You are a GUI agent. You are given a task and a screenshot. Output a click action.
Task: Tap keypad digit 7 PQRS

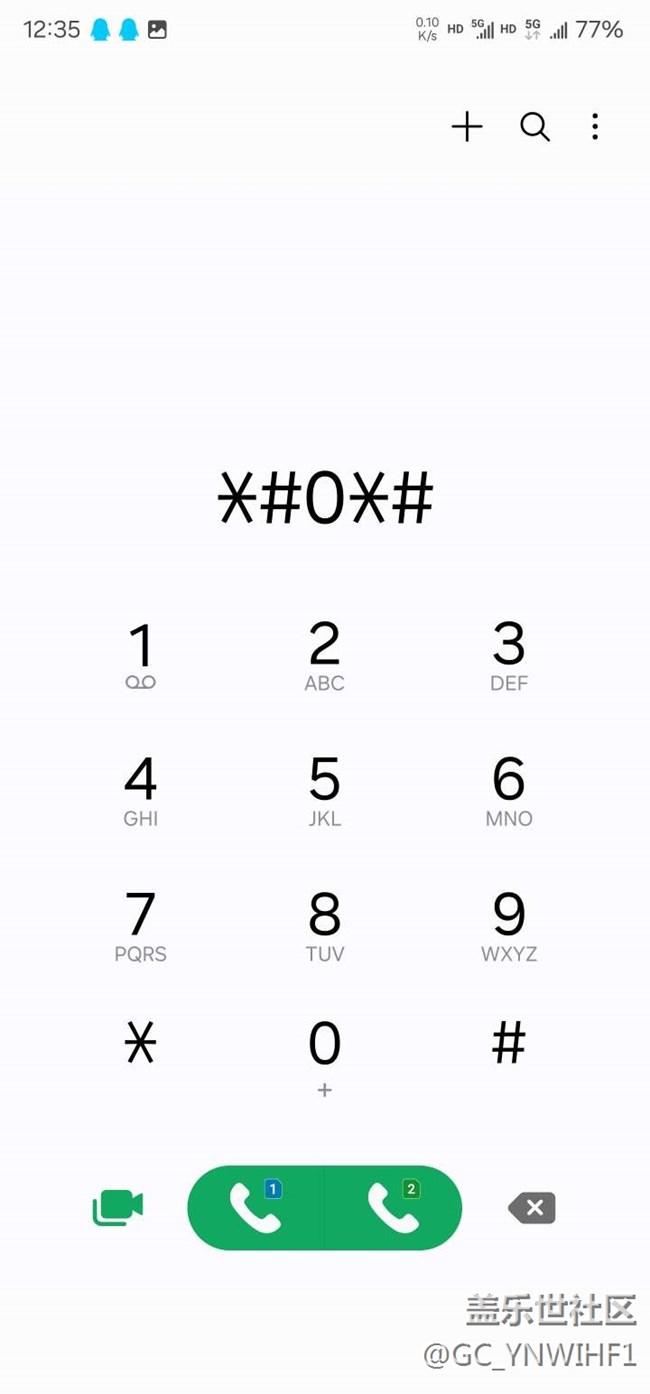141,926
